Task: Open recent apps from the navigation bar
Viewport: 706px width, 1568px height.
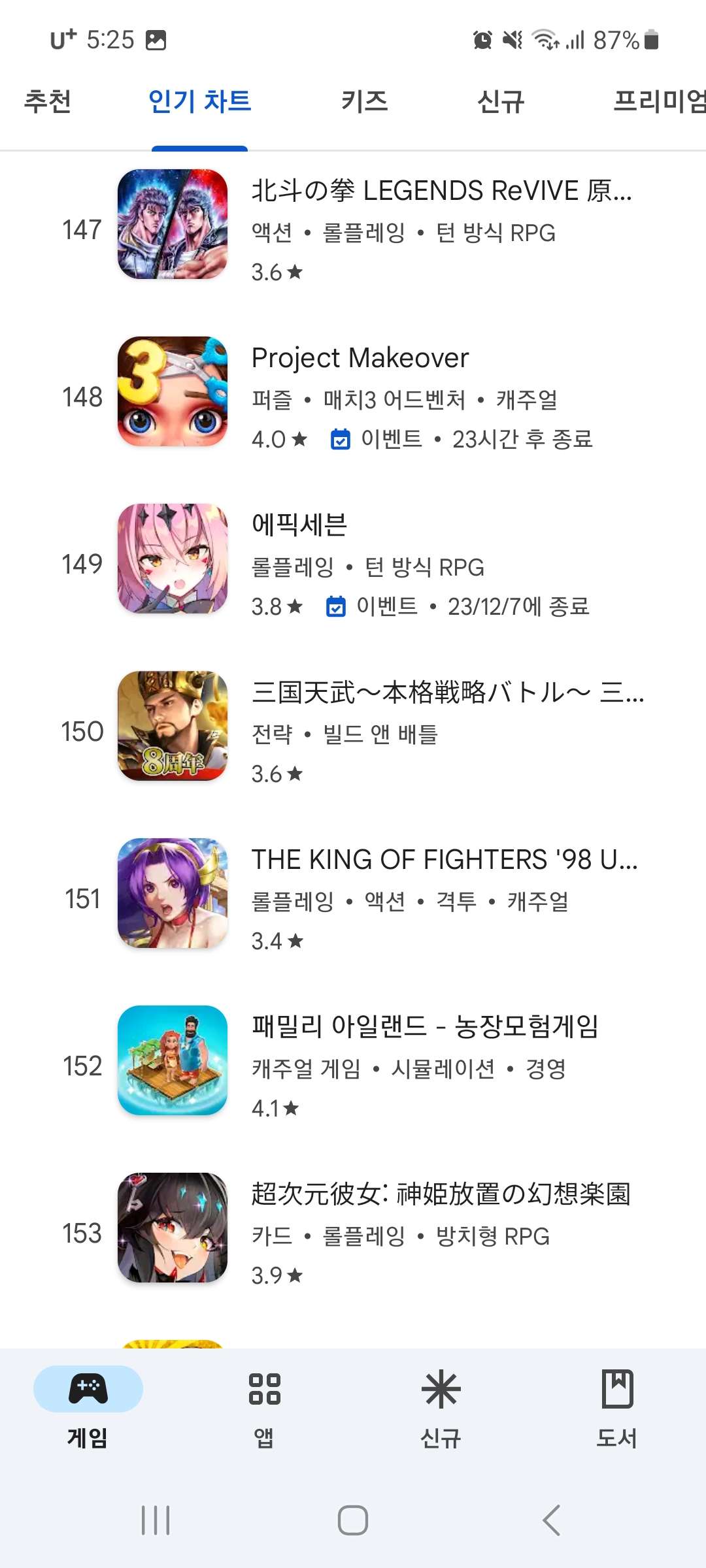Action: pyautogui.click(x=156, y=1520)
